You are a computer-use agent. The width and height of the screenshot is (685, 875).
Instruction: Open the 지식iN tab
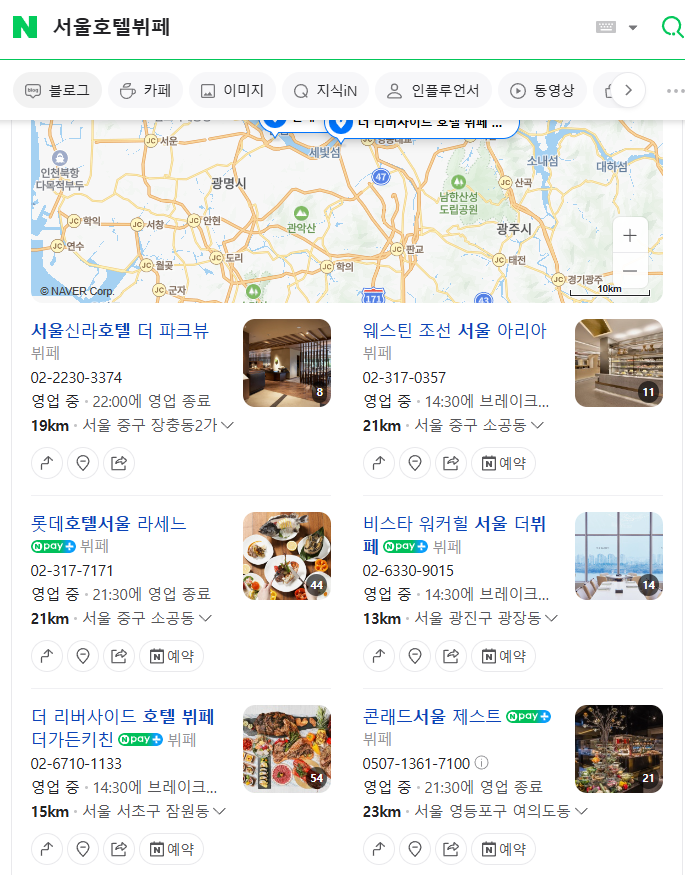[x=325, y=90]
